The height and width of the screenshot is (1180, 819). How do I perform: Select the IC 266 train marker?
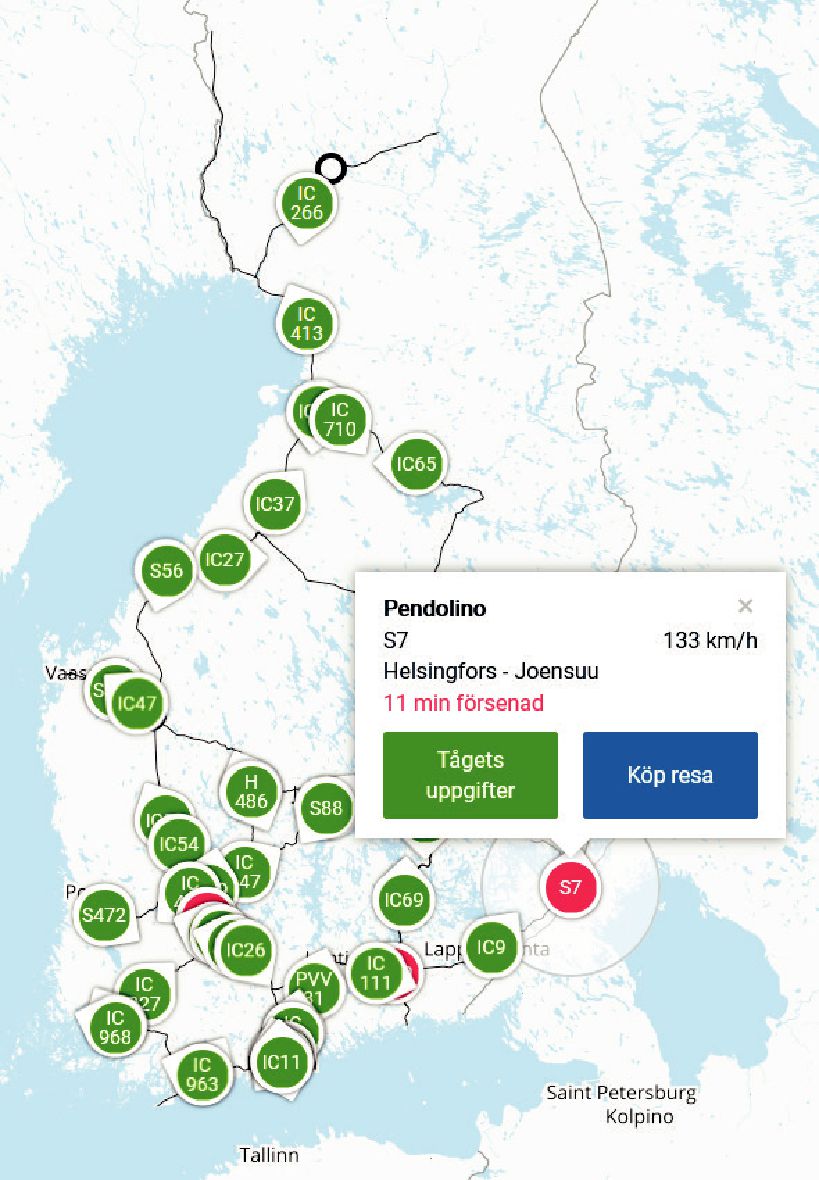306,202
